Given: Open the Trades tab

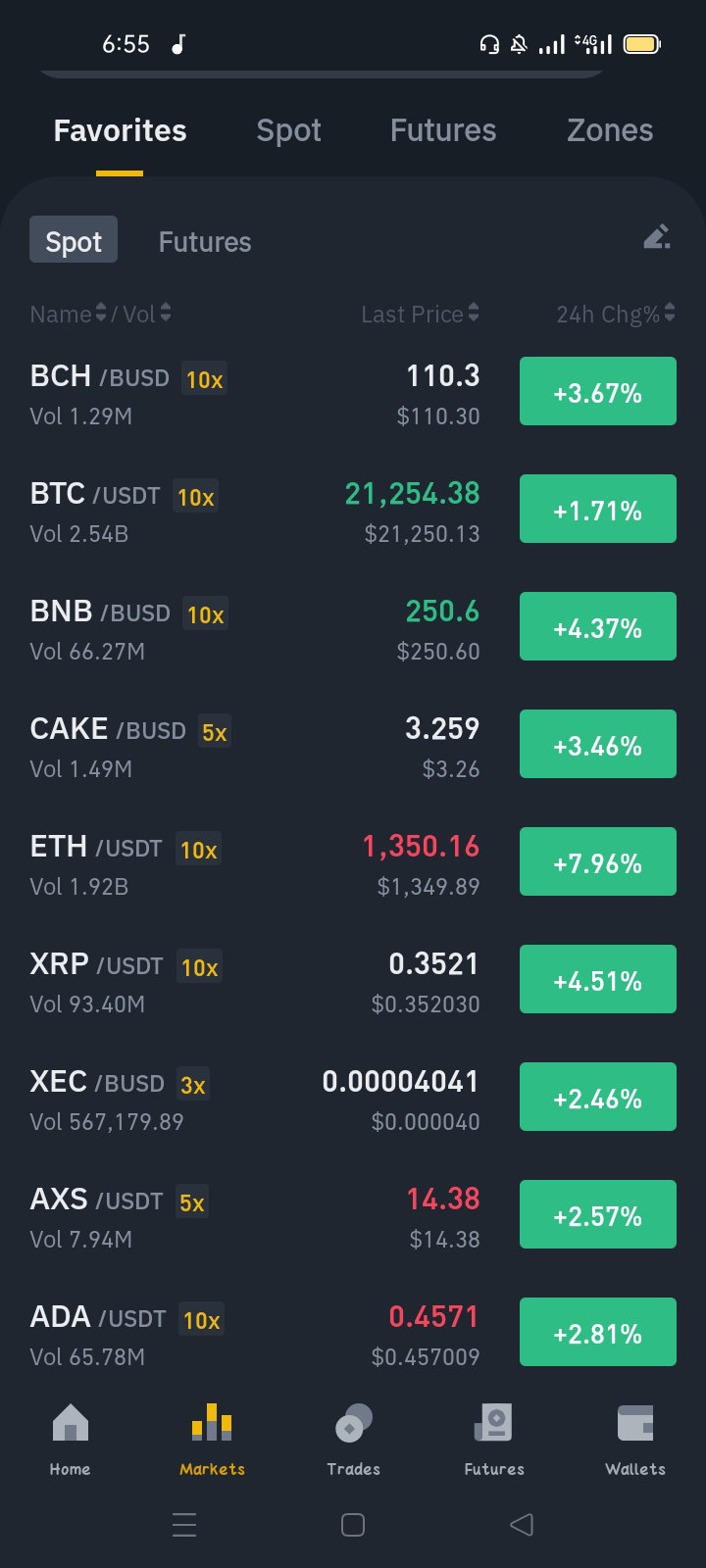Looking at the screenshot, I should (353, 1439).
